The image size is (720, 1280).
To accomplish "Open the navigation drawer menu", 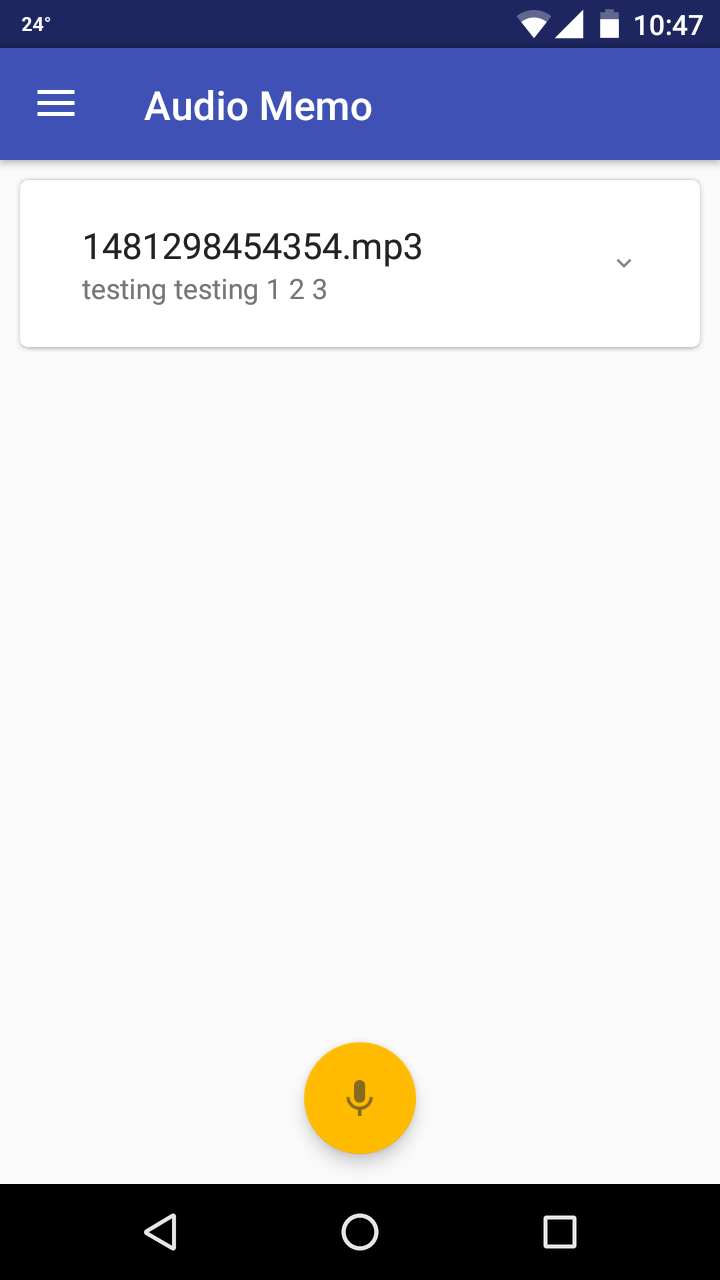I will [56, 105].
